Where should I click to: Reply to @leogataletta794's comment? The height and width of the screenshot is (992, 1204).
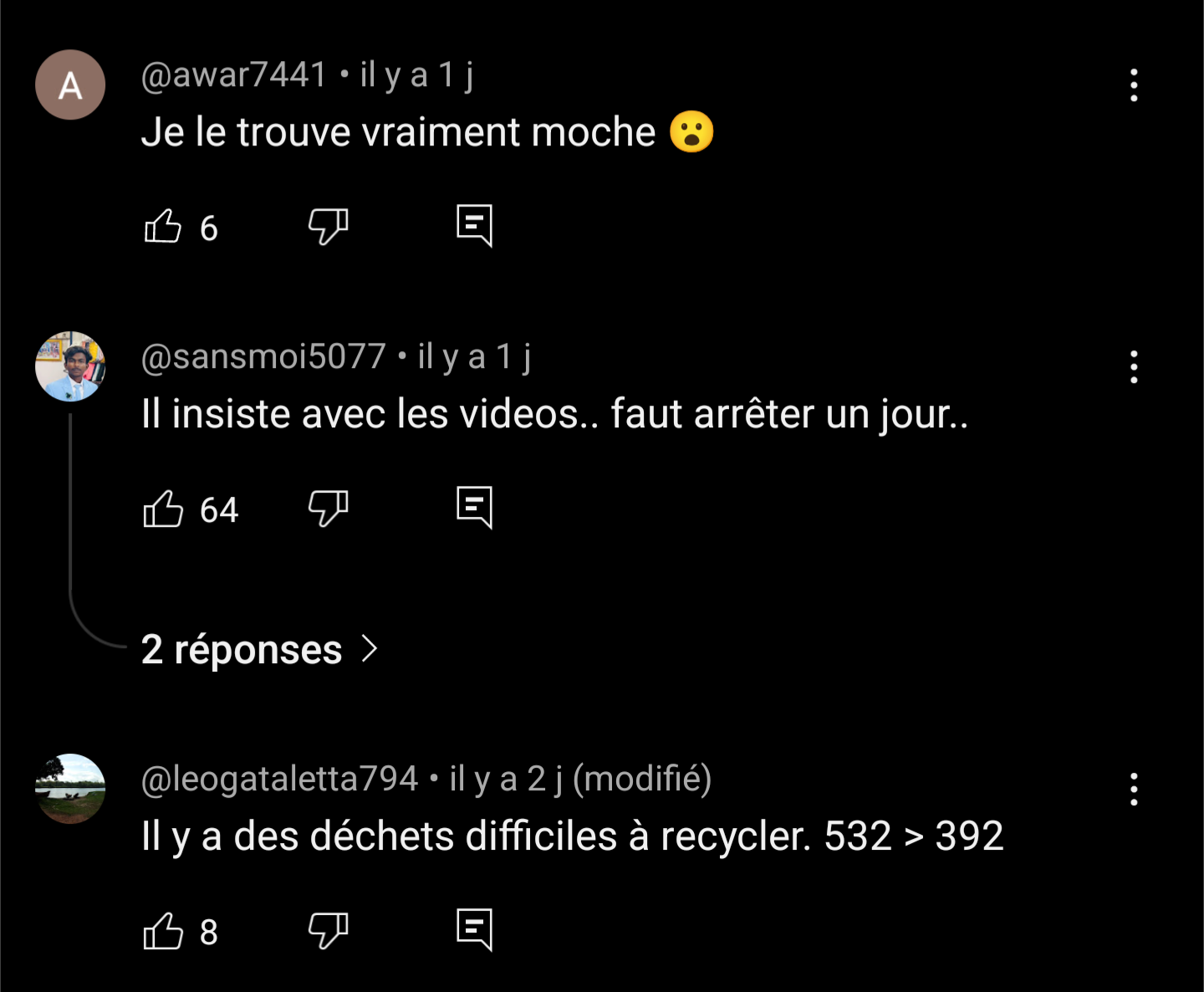[474, 930]
